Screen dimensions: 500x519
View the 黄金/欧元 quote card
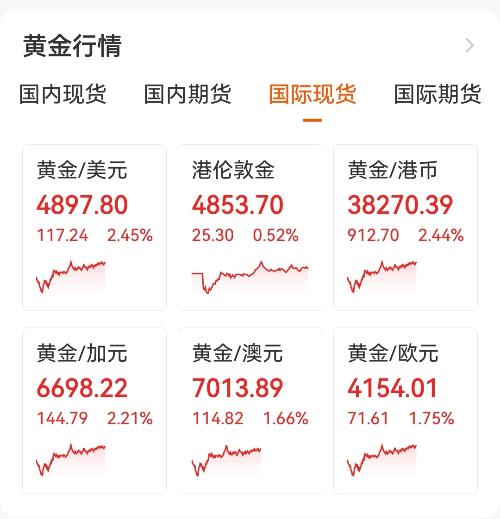click(x=405, y=410)
